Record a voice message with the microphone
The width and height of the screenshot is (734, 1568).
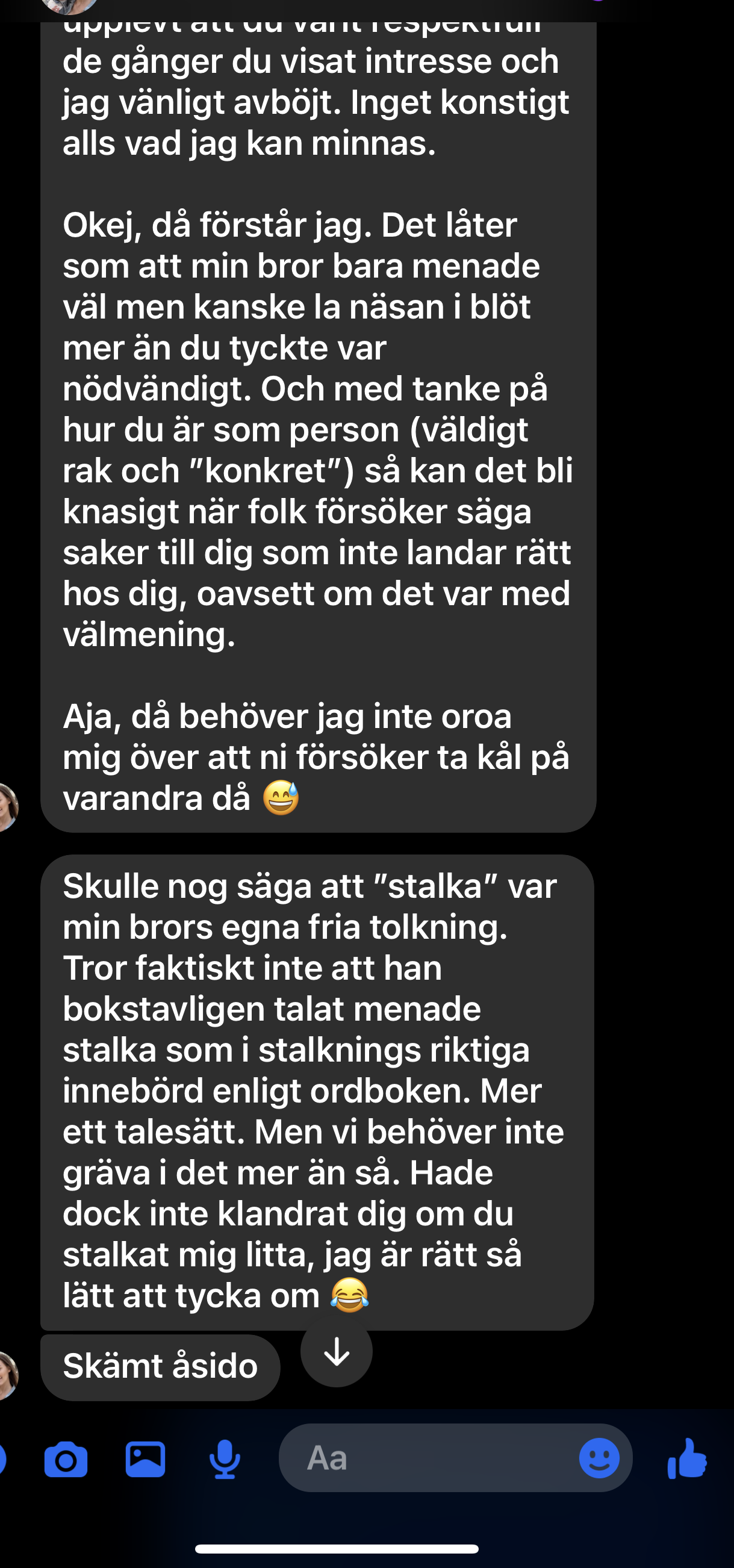(225, 1459)
